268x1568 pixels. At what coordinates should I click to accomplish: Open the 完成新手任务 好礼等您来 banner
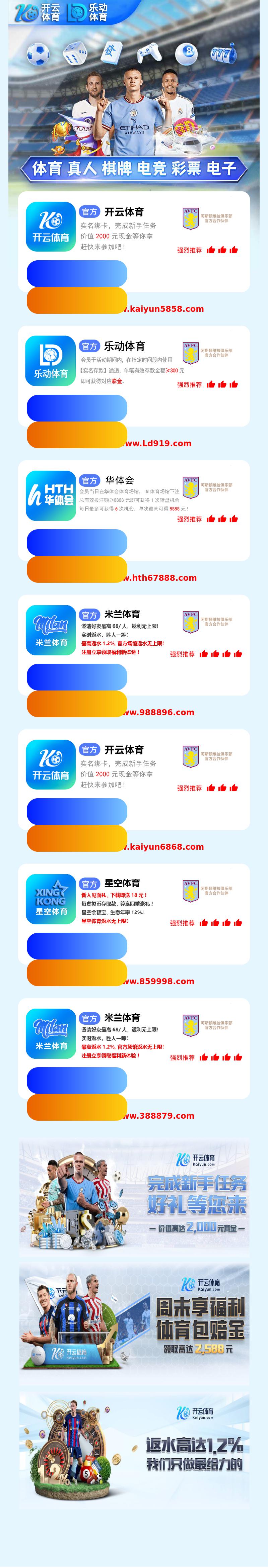click(134, 1196)
